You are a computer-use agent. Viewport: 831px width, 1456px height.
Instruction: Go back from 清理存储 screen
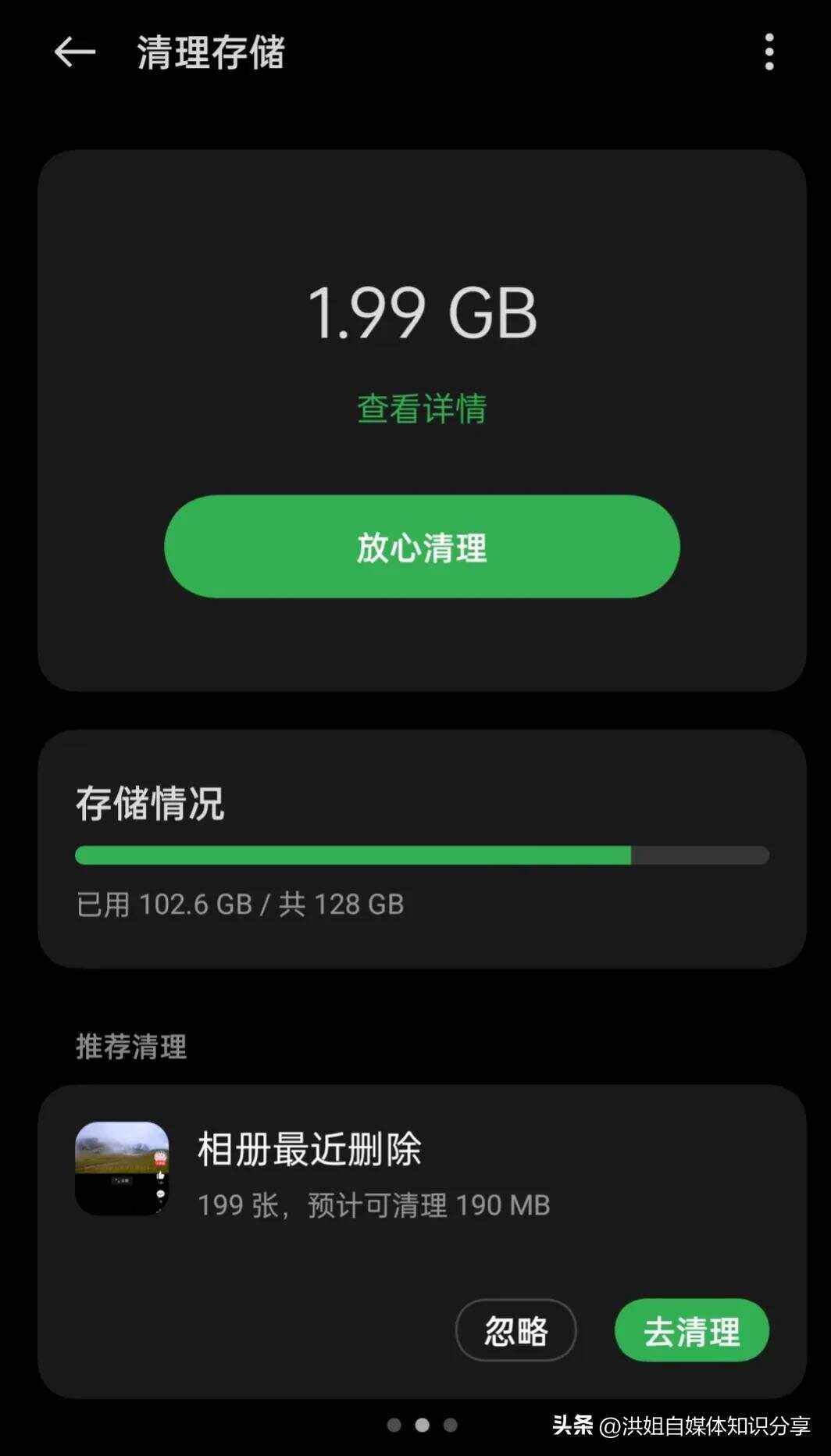[x=75, y=53]
